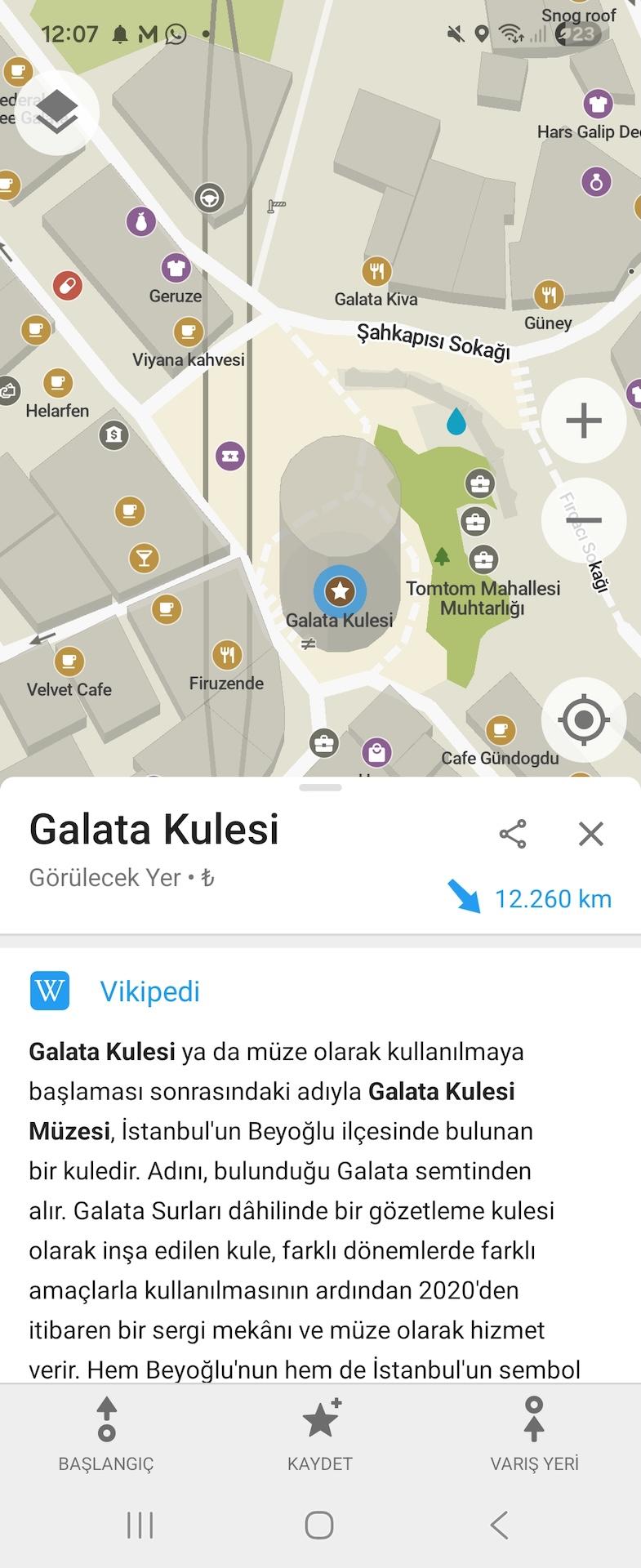Open the map layers button
641x1568 pixels.
tap(56, 112)
